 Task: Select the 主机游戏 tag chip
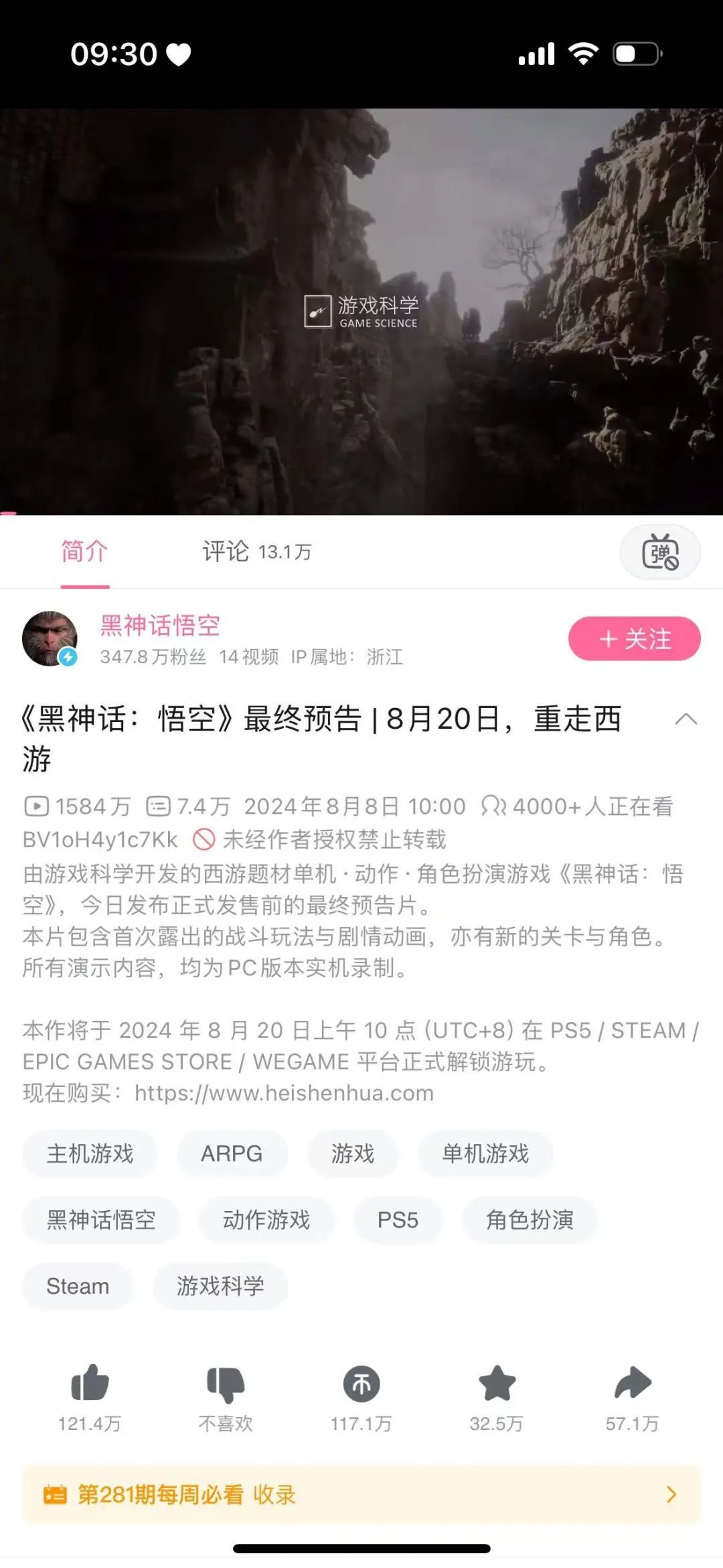[90, 1153]
